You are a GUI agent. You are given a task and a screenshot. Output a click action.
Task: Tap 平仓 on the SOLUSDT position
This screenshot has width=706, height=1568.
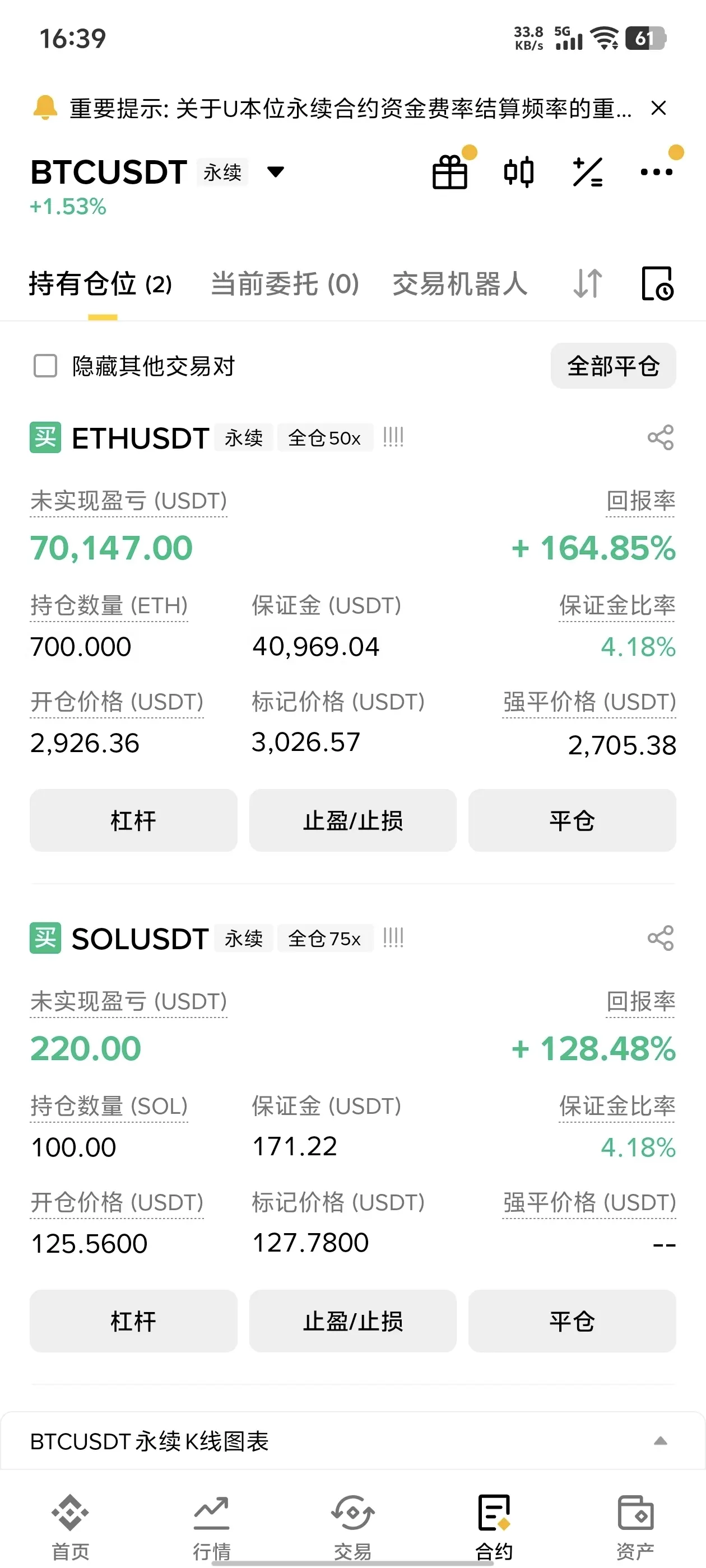click(572, 1321)
